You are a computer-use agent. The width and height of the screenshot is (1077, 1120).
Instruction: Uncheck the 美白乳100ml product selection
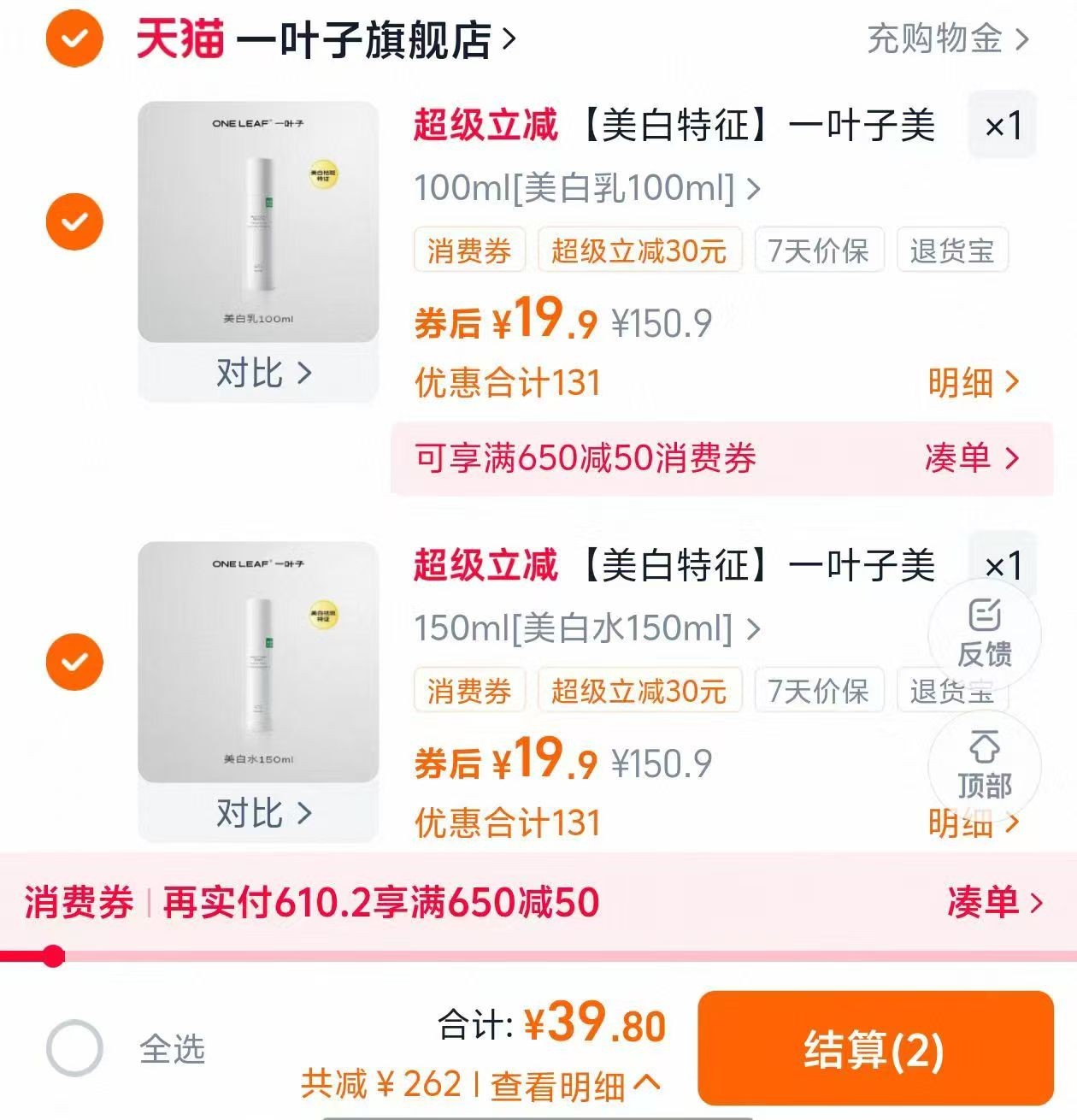tap(75, 221)
